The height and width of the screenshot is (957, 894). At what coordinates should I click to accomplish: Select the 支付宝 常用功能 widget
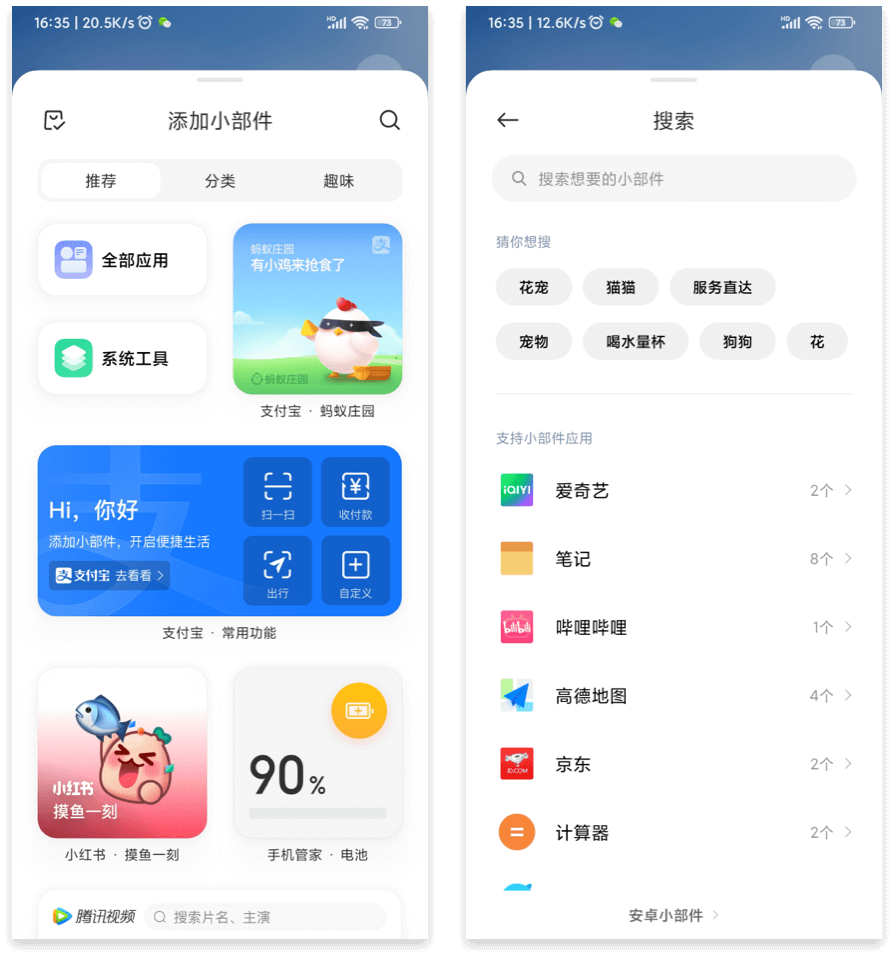[220, 531]
